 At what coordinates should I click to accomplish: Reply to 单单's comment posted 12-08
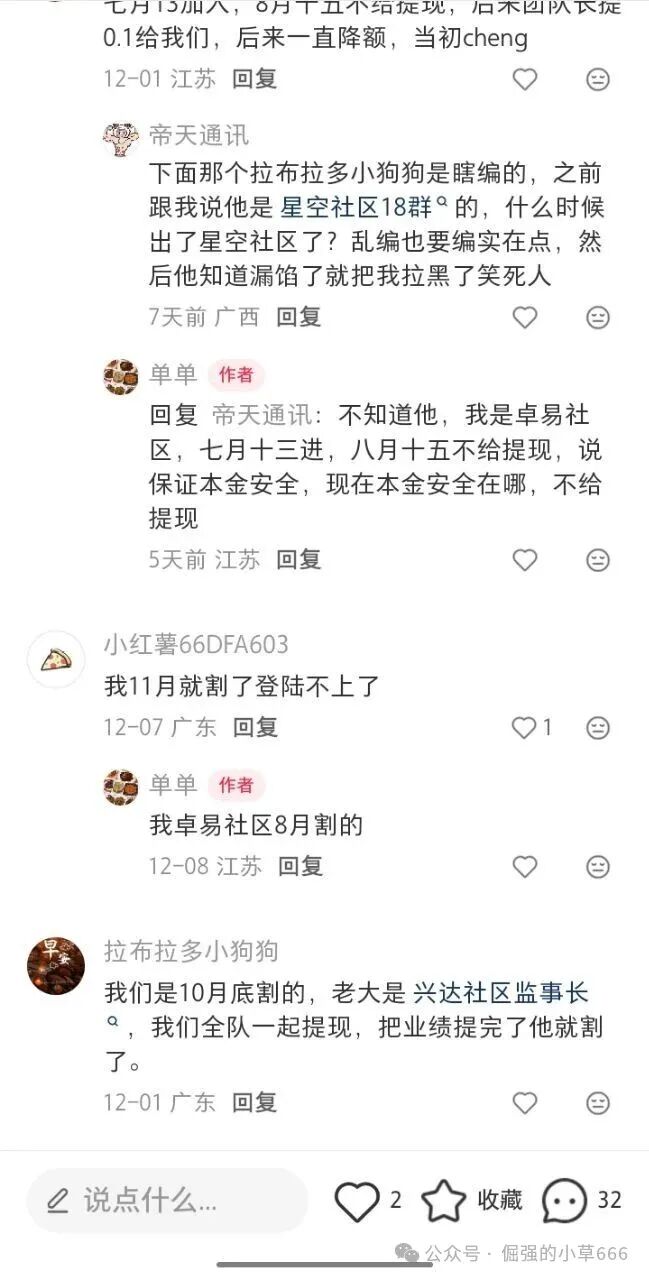(x=299, y=865)
